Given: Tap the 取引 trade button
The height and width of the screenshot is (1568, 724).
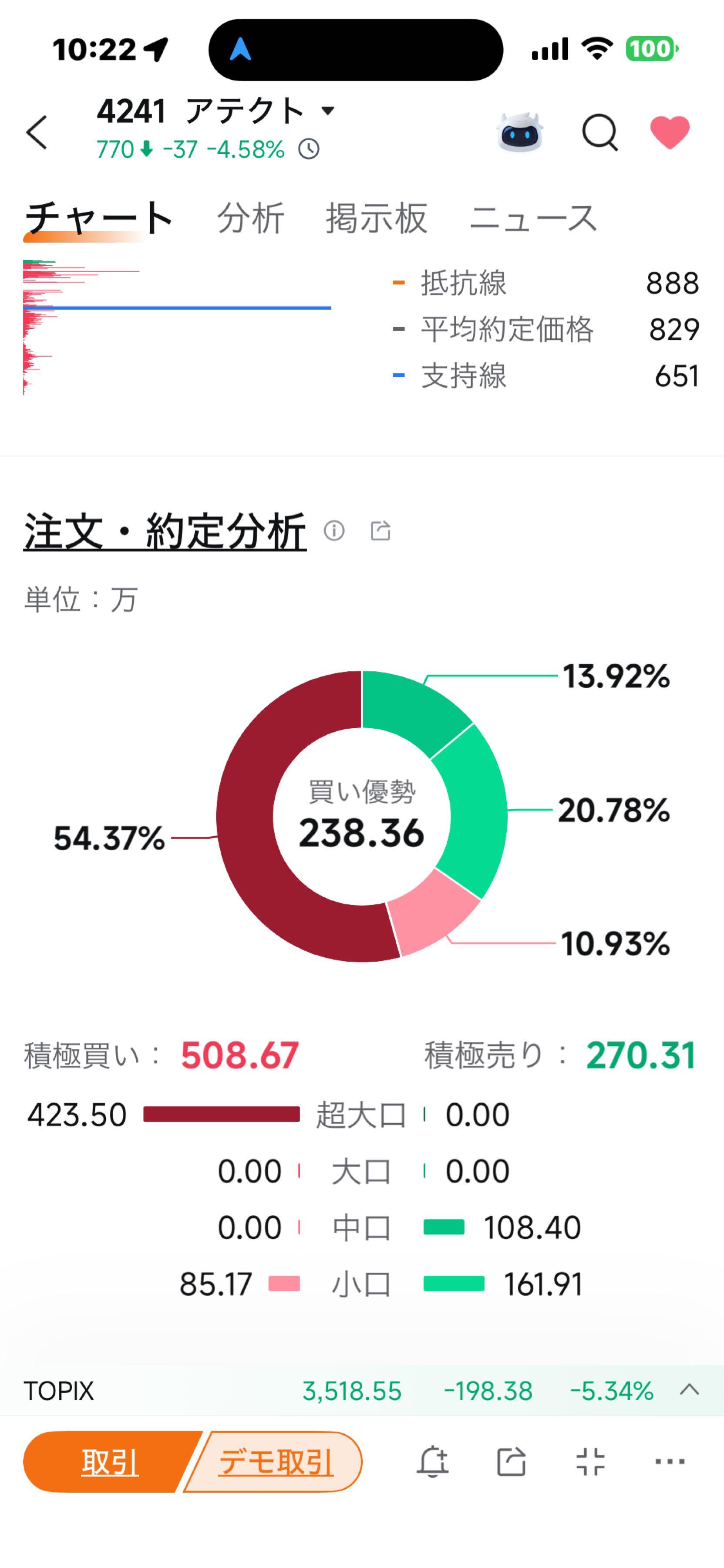Looking at the screenshot, I should (x=110, y=1461).
